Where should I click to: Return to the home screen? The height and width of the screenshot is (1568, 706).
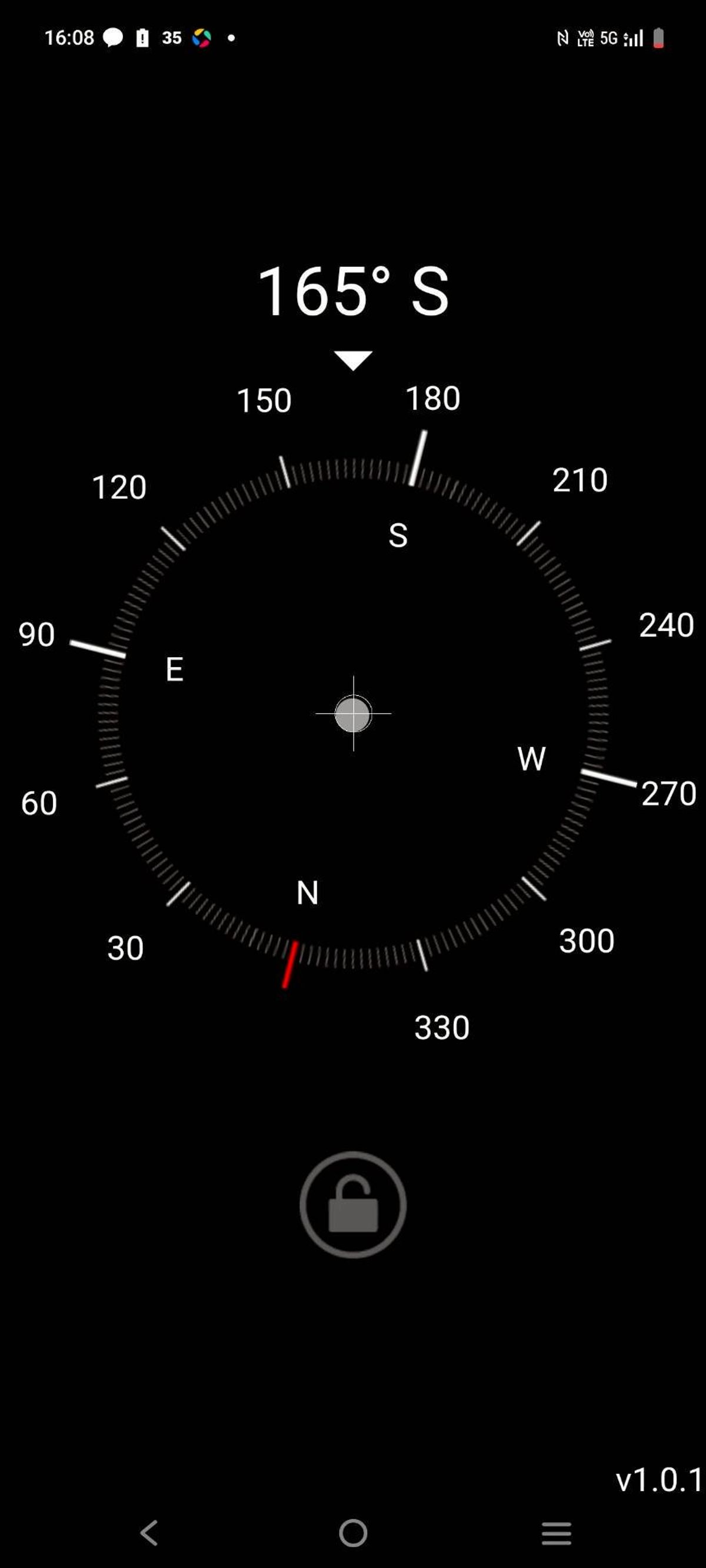click(354, 1533)
